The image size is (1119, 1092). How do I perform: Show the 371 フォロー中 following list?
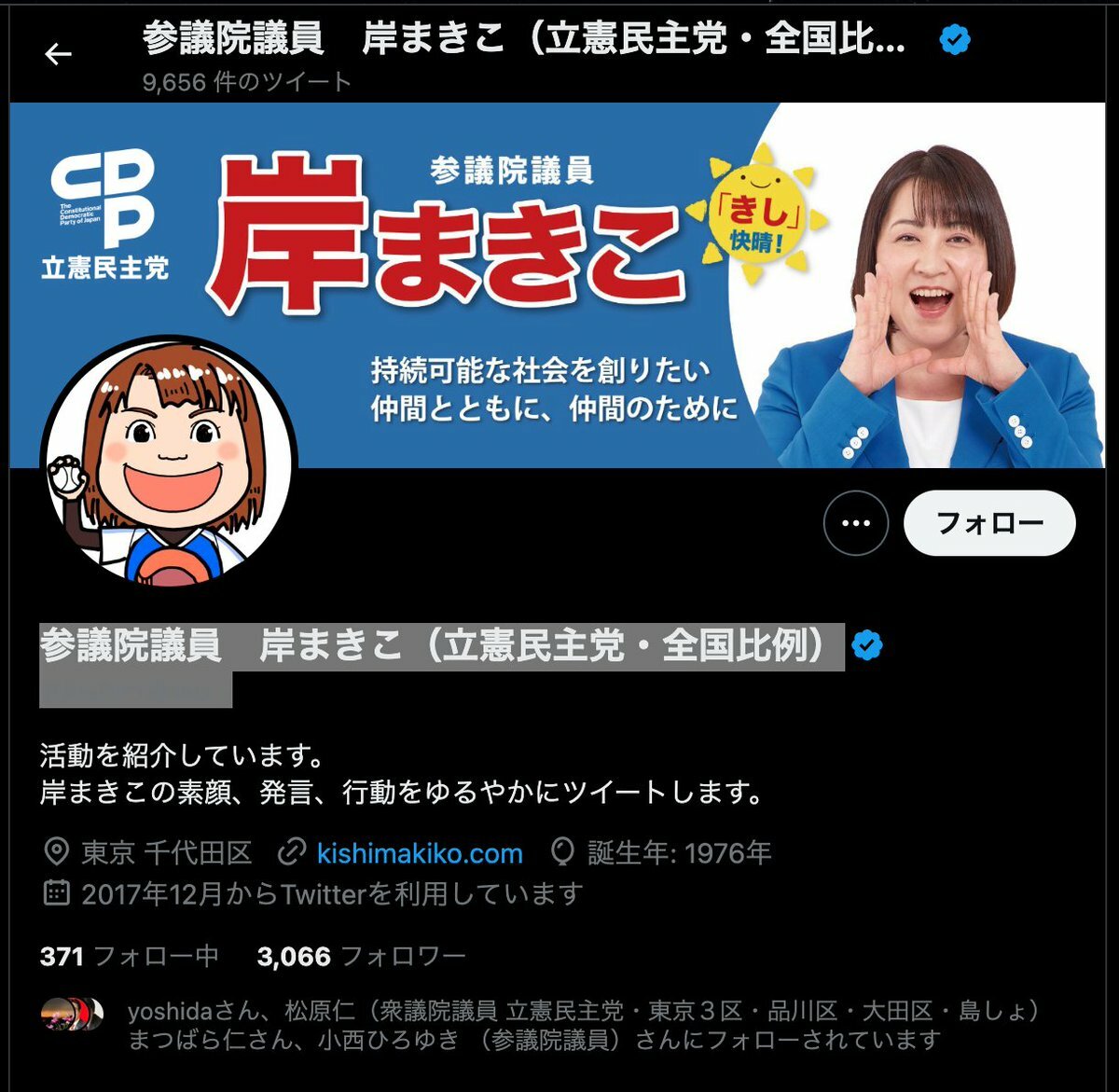pos(129,956)
